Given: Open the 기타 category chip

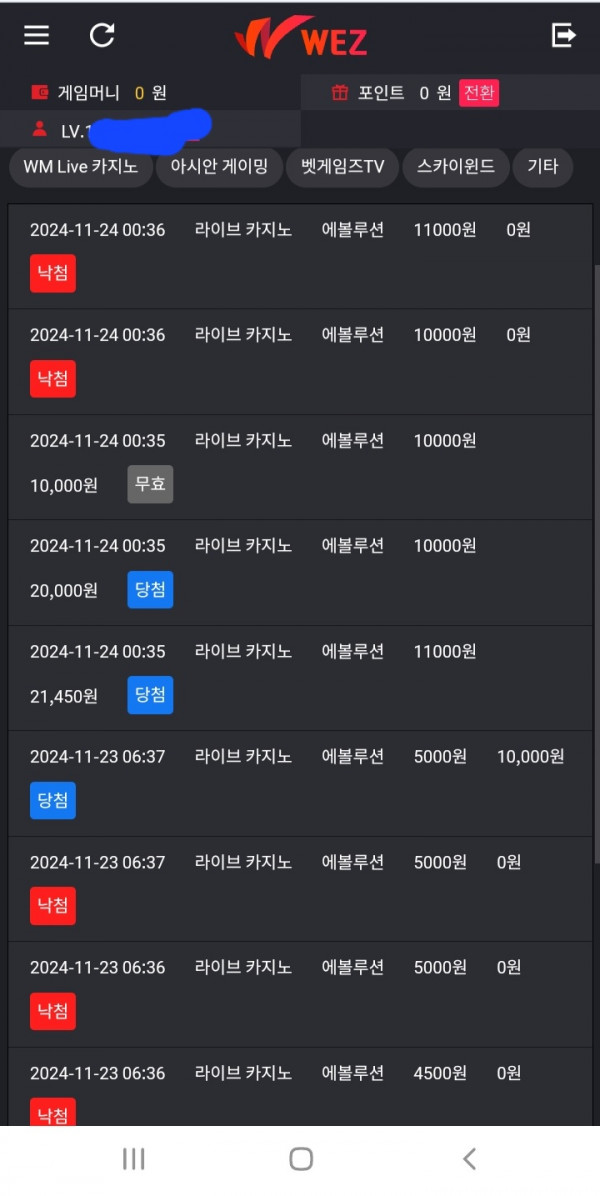Looking at the screenshot, I should (x=543, y=167).
